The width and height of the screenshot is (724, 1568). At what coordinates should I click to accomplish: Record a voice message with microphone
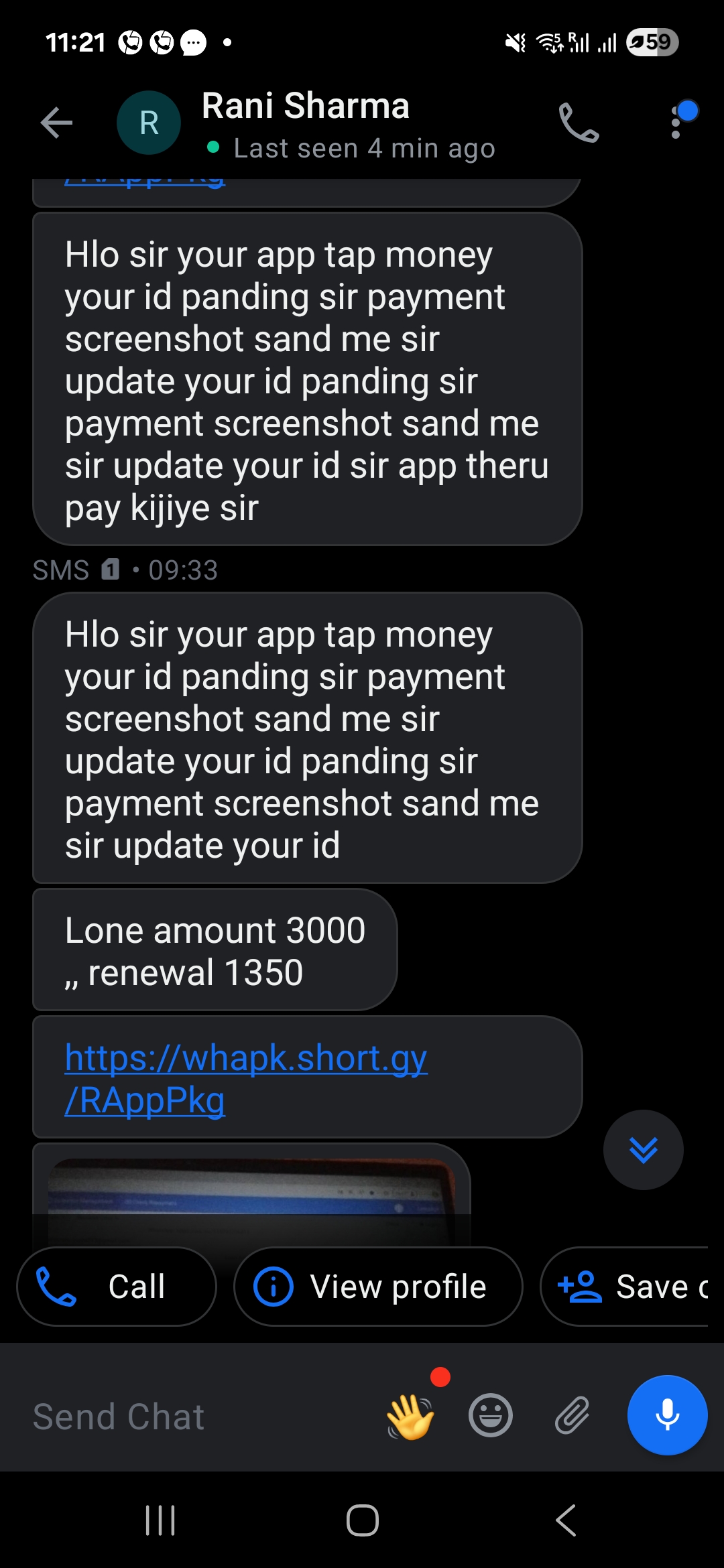pos(667,1415)
